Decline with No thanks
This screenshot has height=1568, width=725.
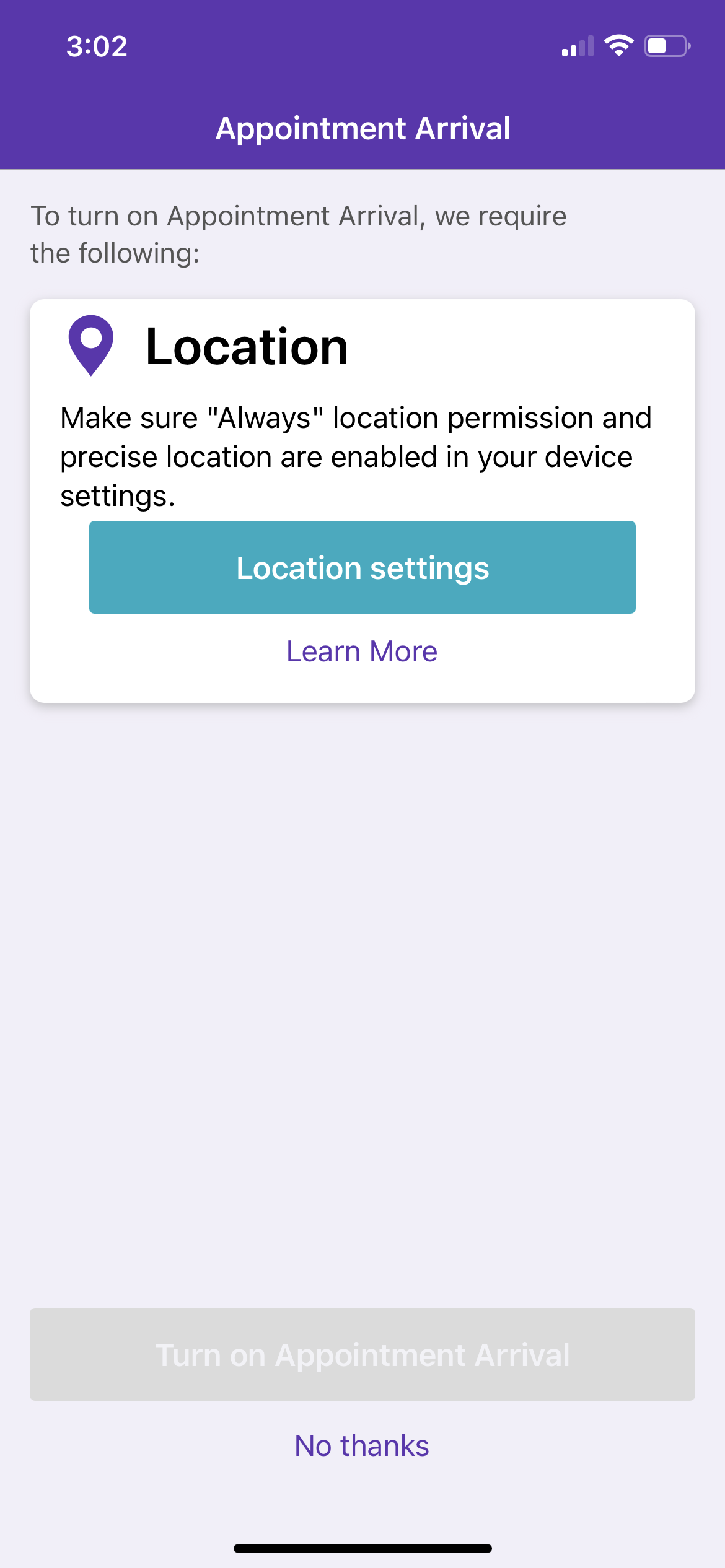pos(362,1446)
